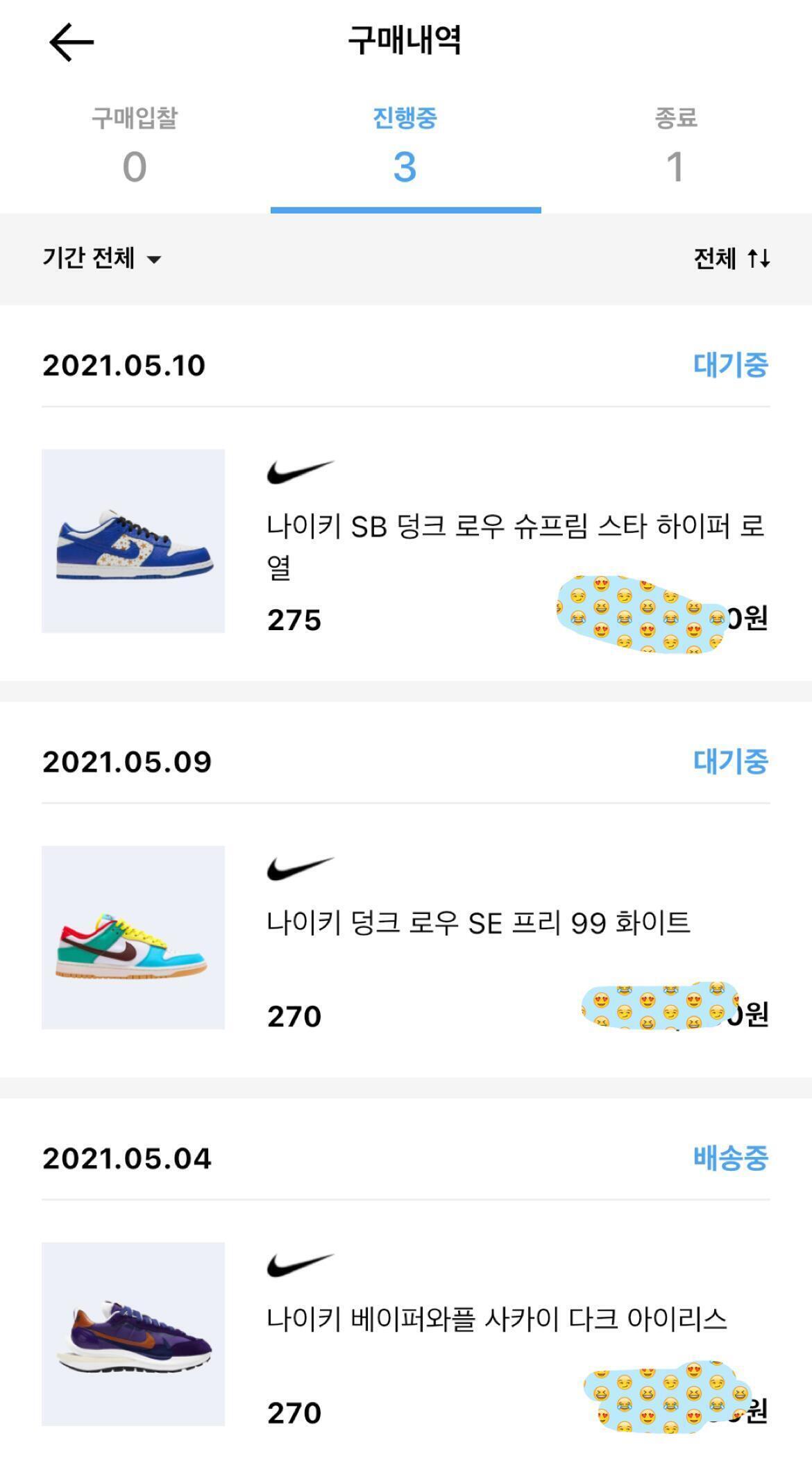The width and height of the screenshot is (812, 1463).
Task: Open the 종료 tab
Action: pos(675,146)
